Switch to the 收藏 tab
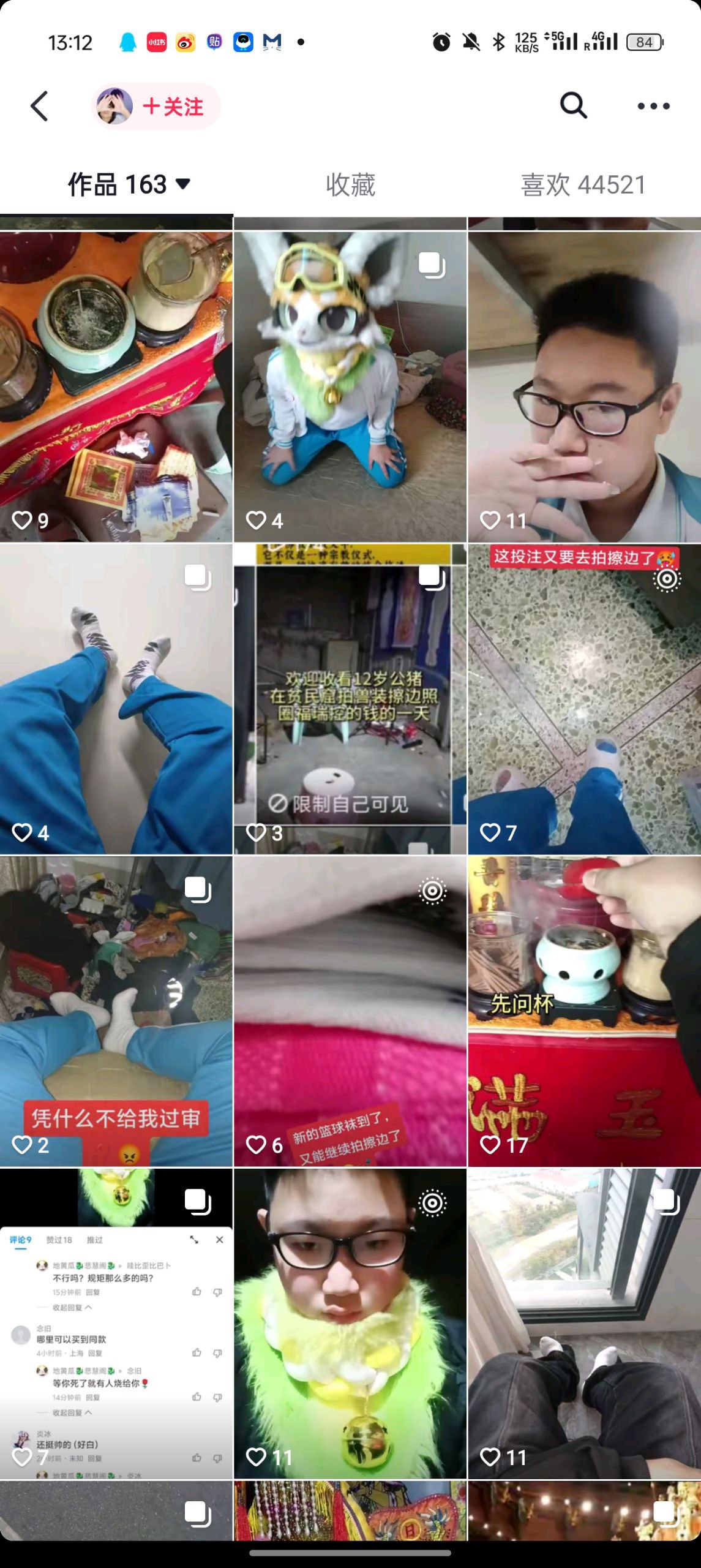This screenshot has width=701, height=1568. coord(350,184)
